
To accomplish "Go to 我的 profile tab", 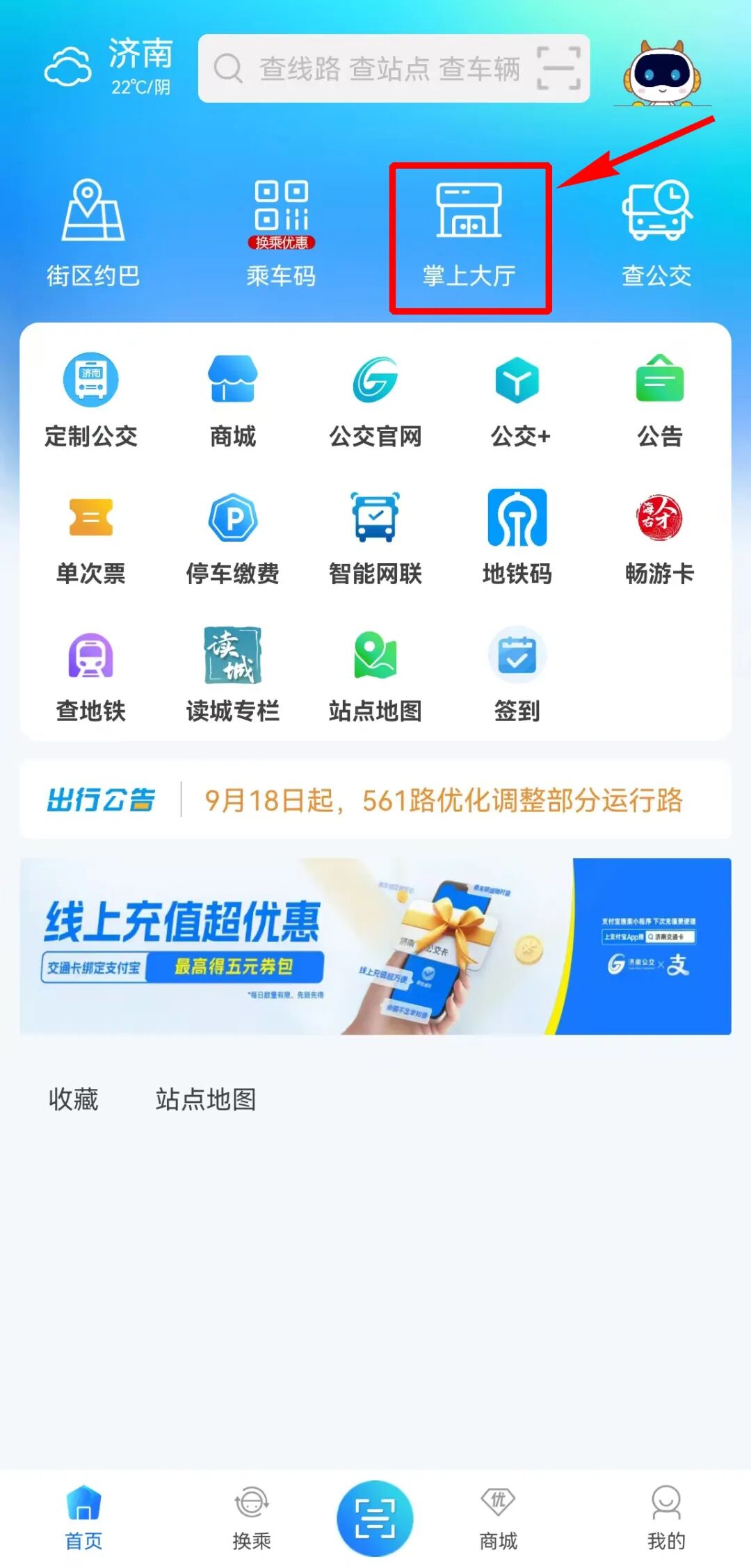I will pos(666,1519).
